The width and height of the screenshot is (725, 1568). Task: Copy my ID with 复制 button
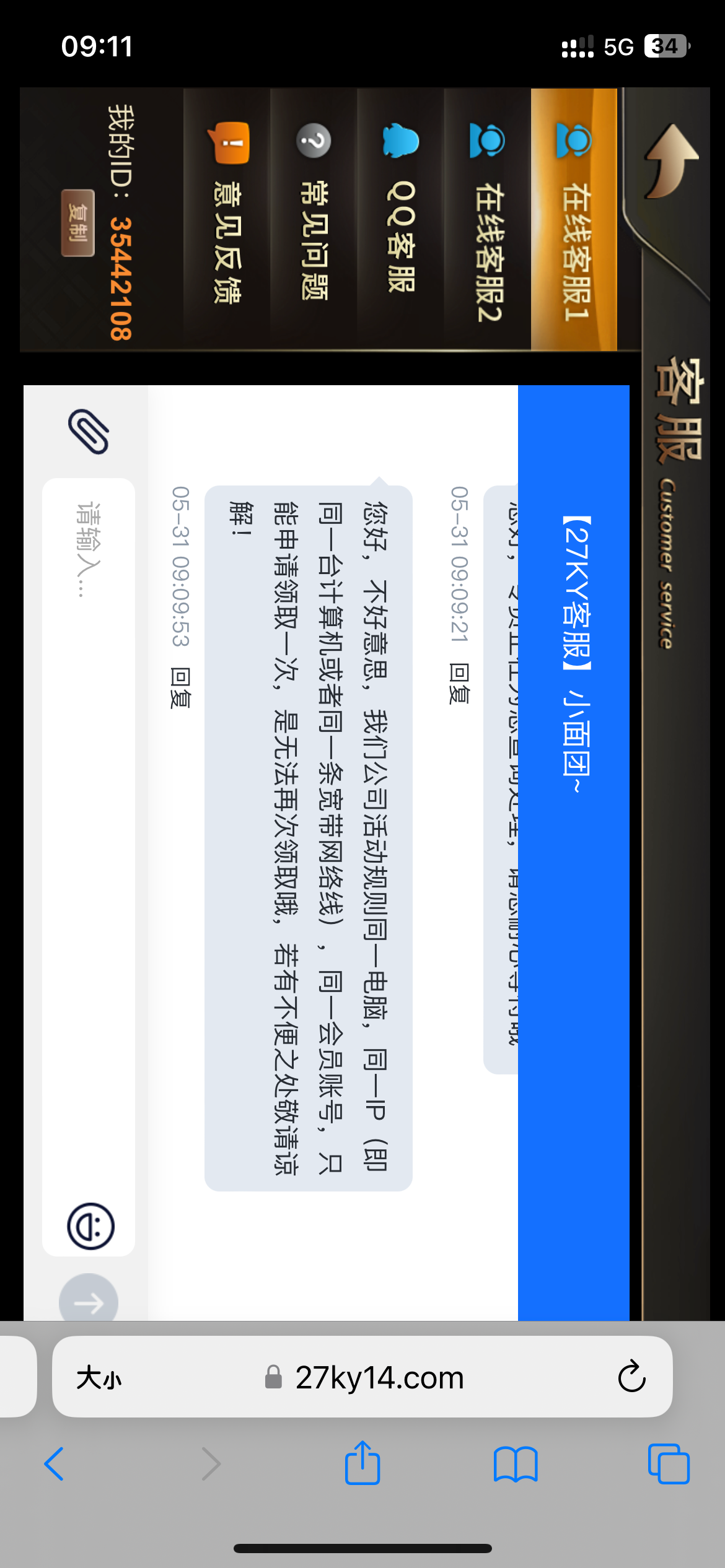pyautogui.click(x=78, y=223)
